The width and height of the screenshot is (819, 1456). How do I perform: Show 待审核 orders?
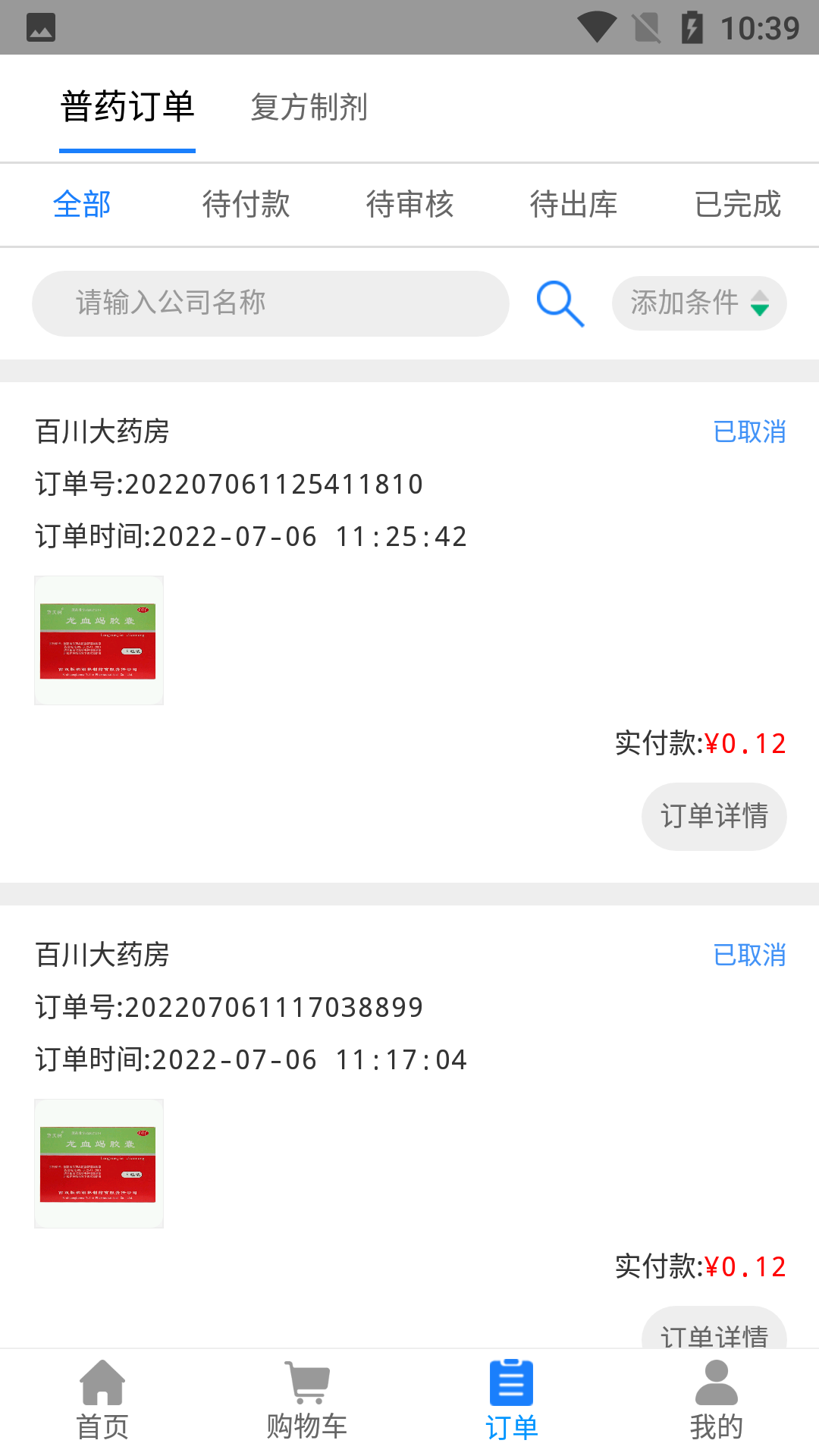coord(409,205)
